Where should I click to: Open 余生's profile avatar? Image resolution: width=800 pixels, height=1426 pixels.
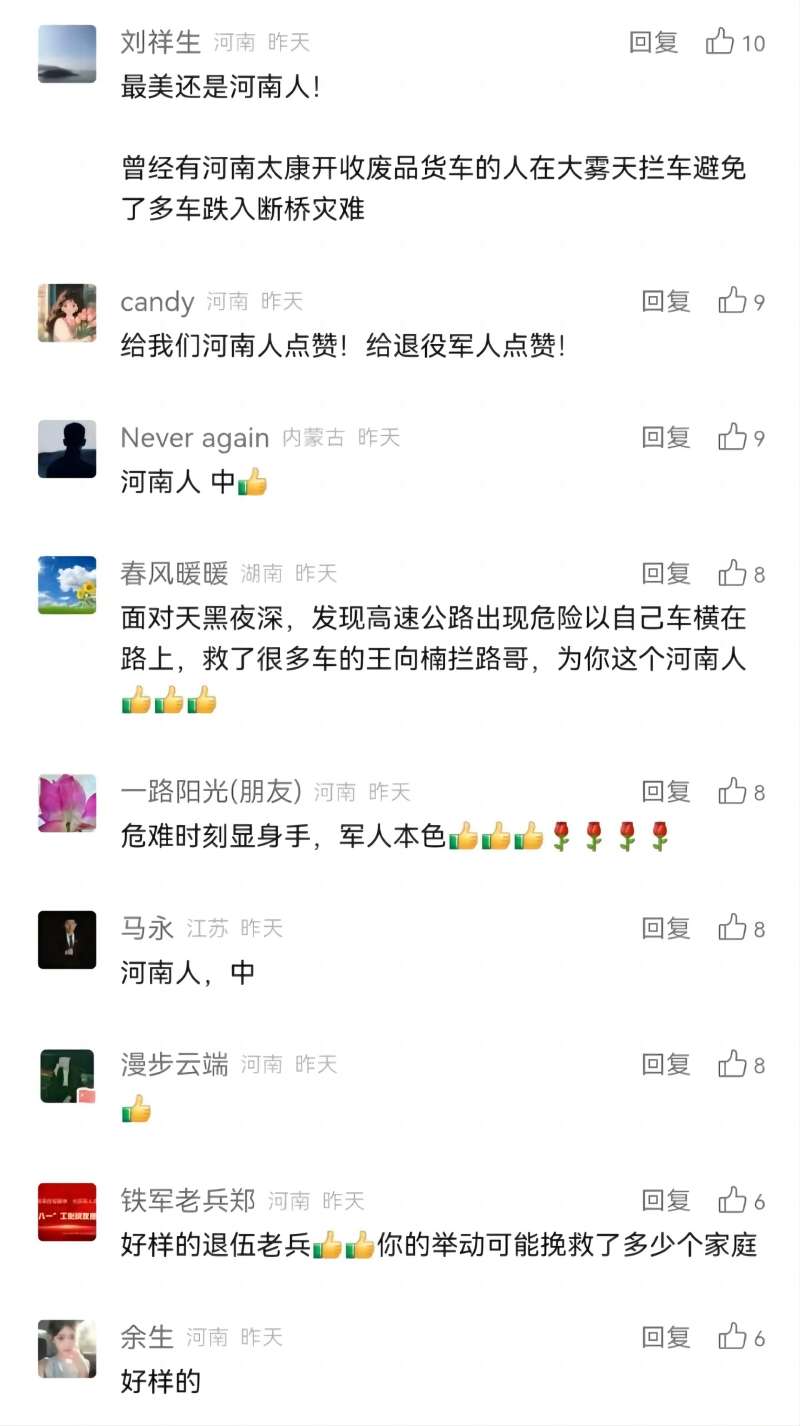67,1349
